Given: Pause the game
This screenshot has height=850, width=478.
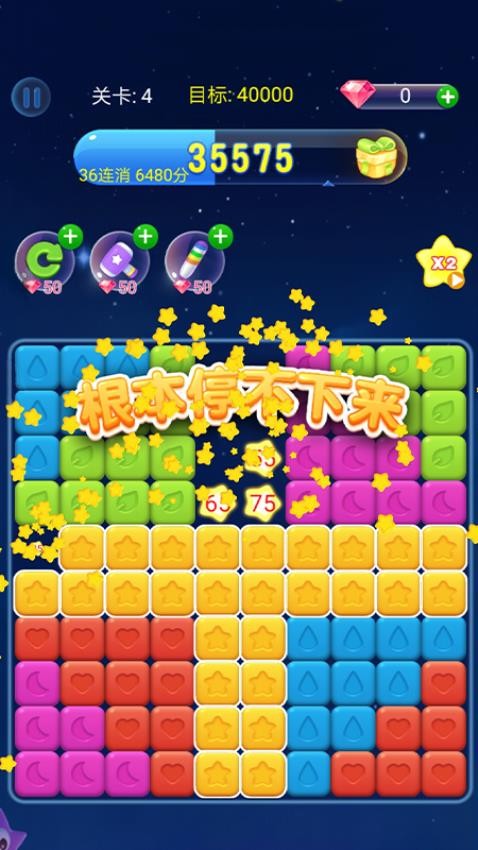Looking at the screenshot, I should [x=31, y=98].
